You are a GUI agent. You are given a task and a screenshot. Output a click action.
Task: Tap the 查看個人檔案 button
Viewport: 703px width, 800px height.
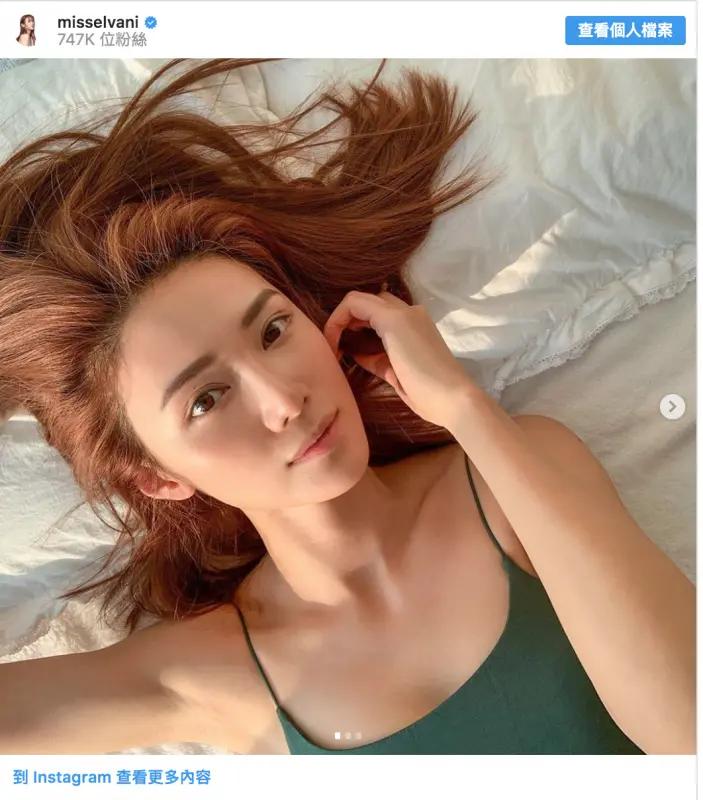point(625,30)
